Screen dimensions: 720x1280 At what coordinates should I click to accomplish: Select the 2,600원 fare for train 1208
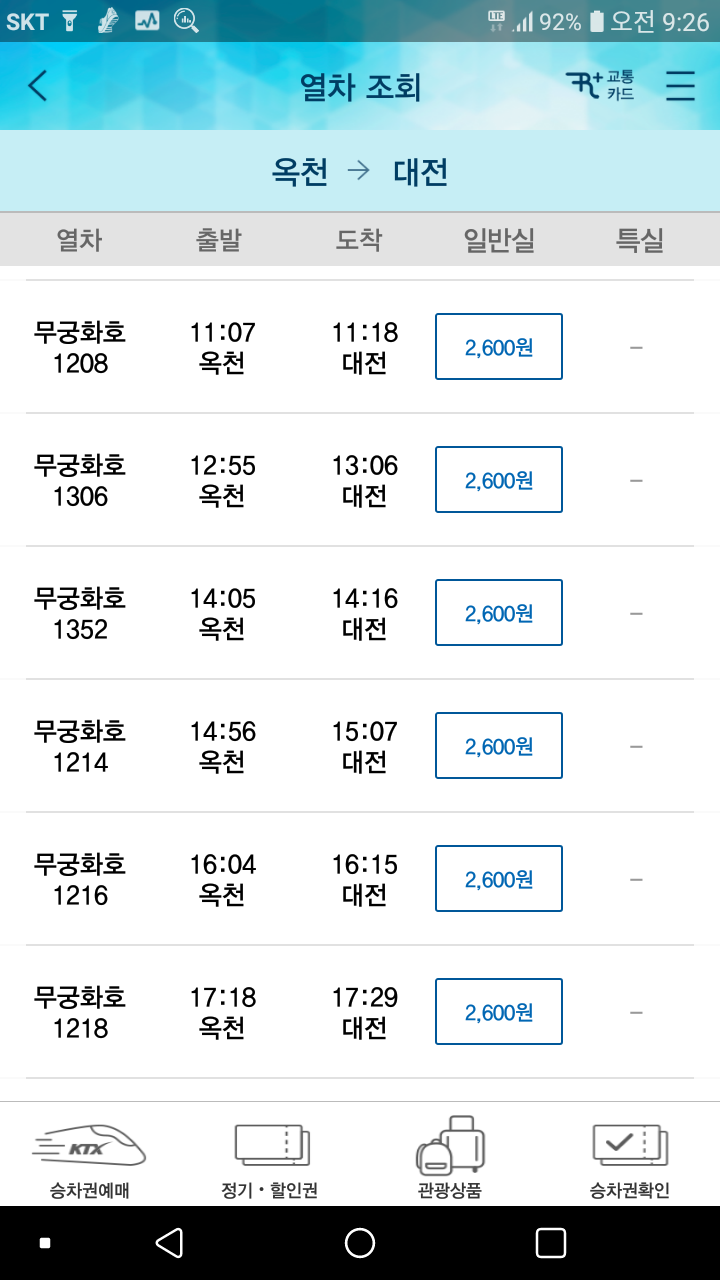[x=499, y=347]
